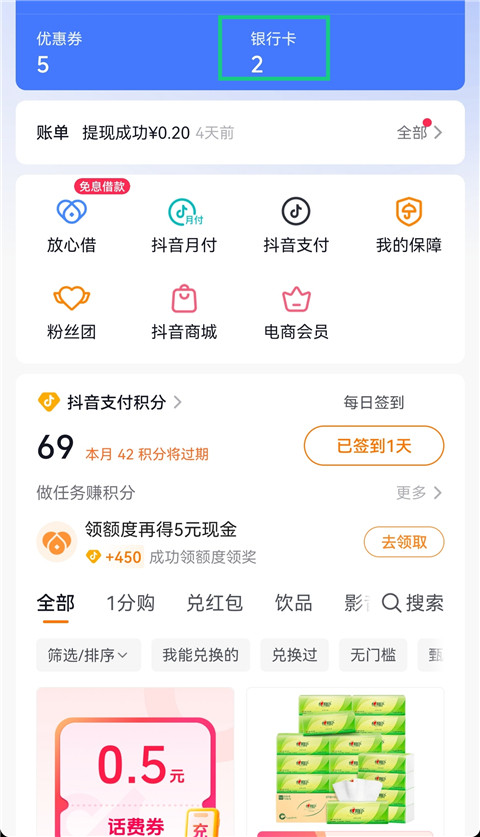
Task: Open 我的保障
Action: [409, 224]
